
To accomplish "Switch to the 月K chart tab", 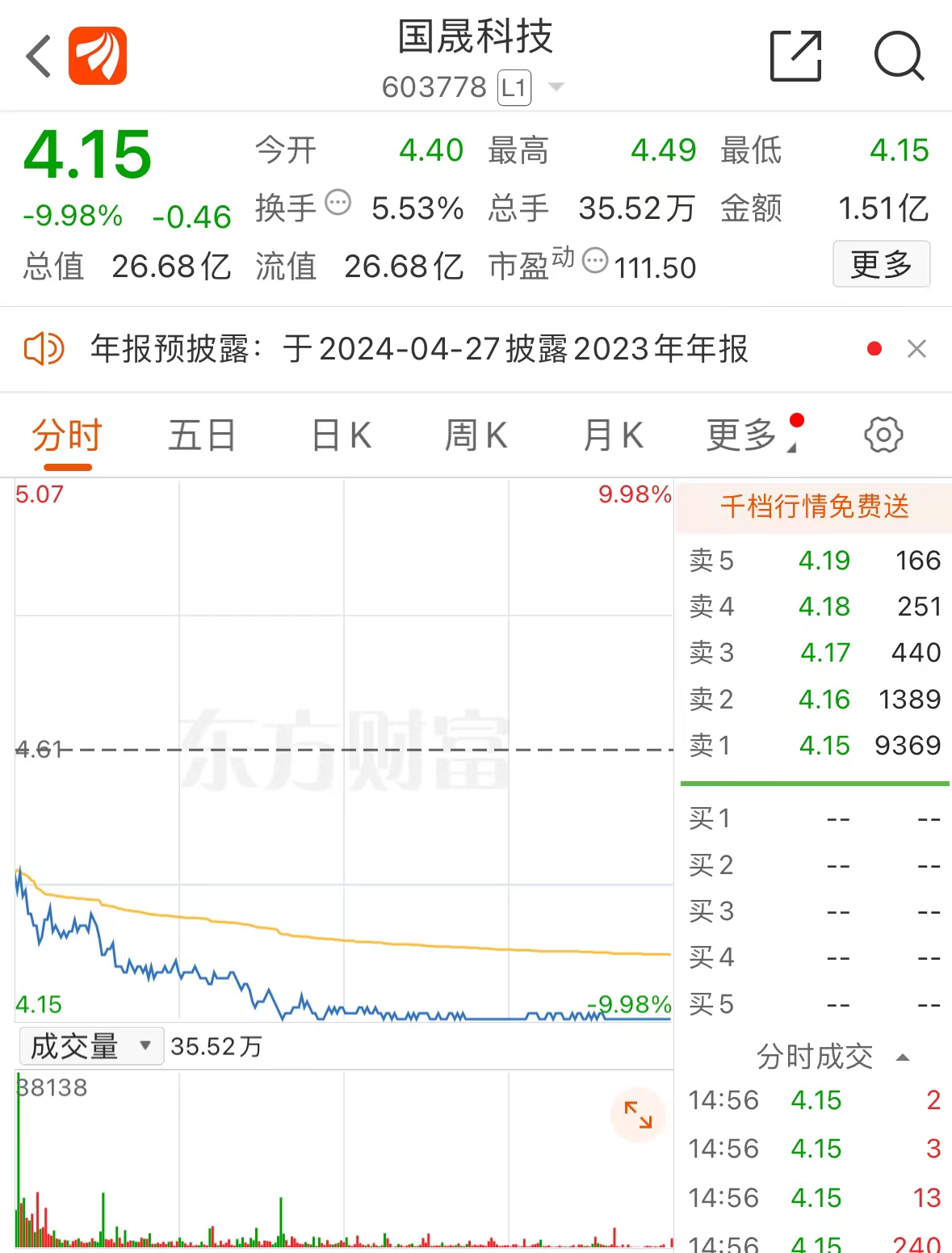I will coord(613,435).
